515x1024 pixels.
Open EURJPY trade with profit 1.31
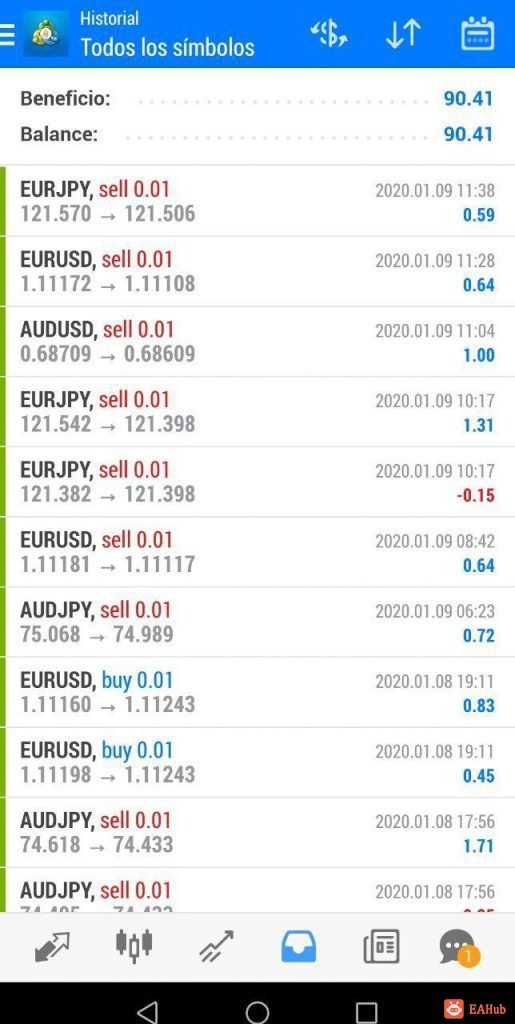[x=257, y=412]
